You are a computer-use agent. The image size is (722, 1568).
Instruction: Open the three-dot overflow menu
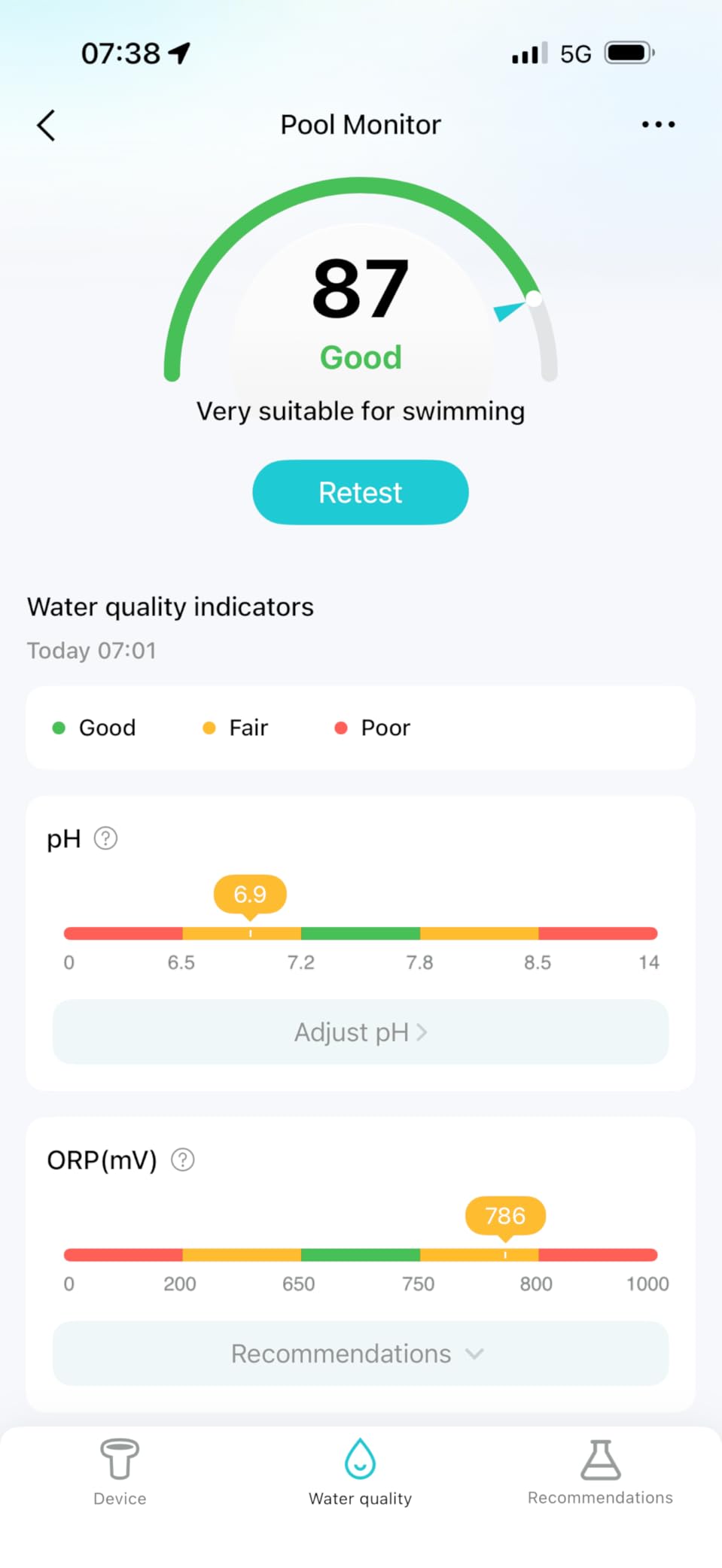coord(657,124)
